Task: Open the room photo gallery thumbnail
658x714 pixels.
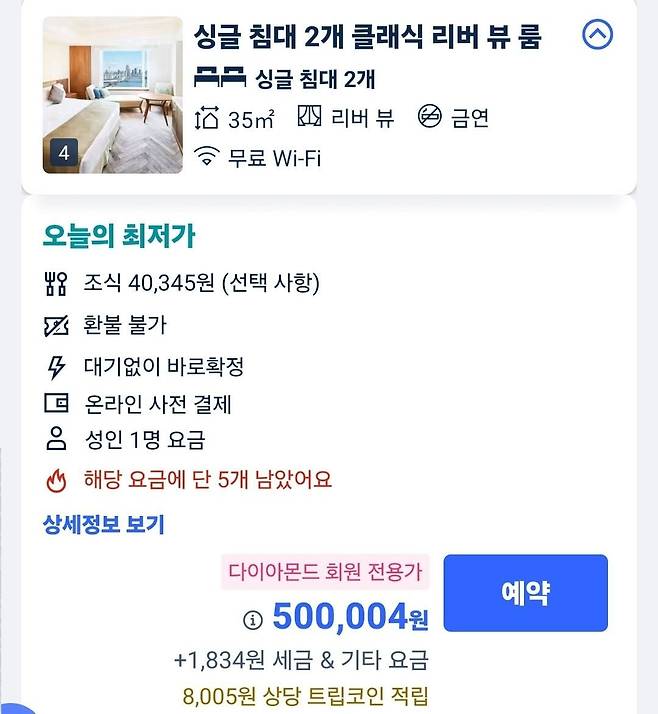Action: tap(113, 95)
